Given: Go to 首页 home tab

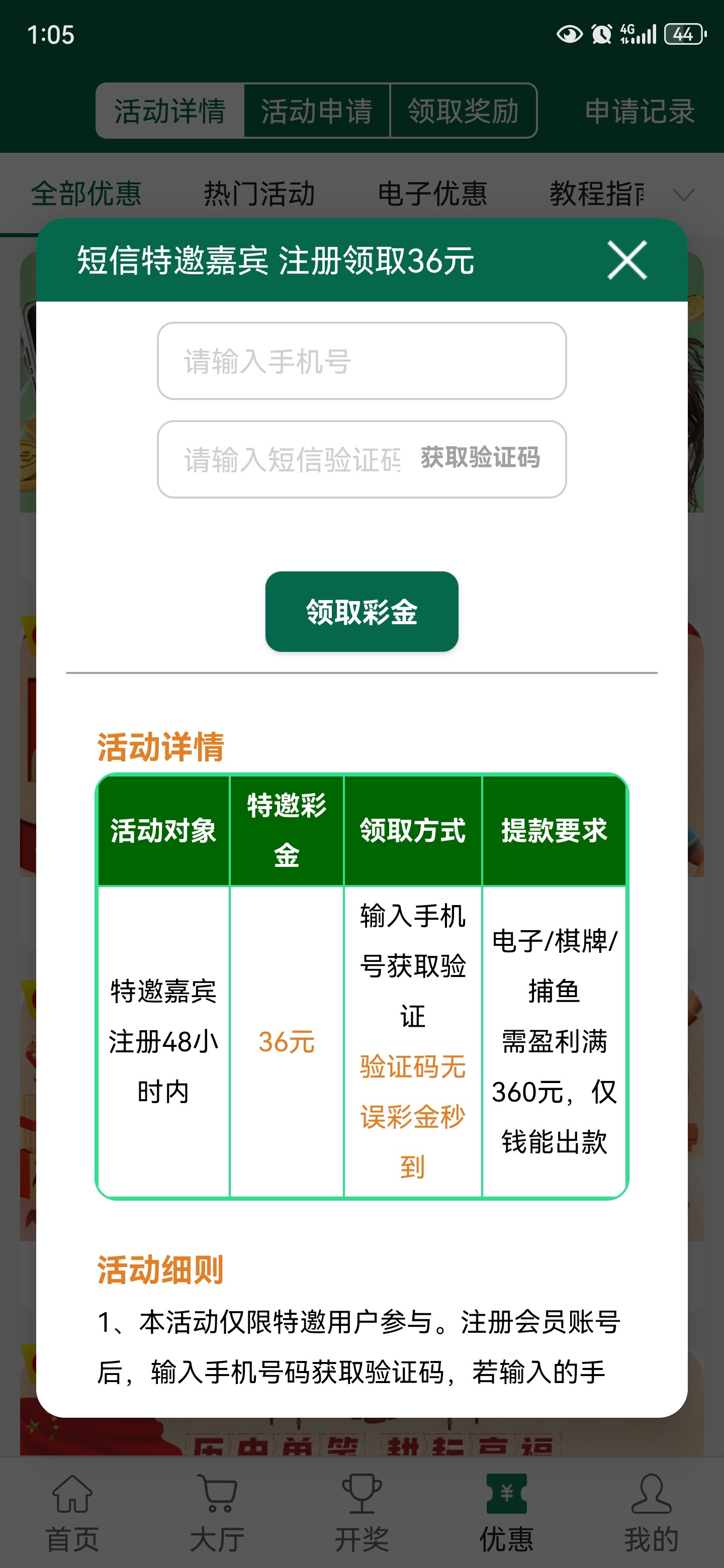Looking at the screenshot, I should point(72,1513).
